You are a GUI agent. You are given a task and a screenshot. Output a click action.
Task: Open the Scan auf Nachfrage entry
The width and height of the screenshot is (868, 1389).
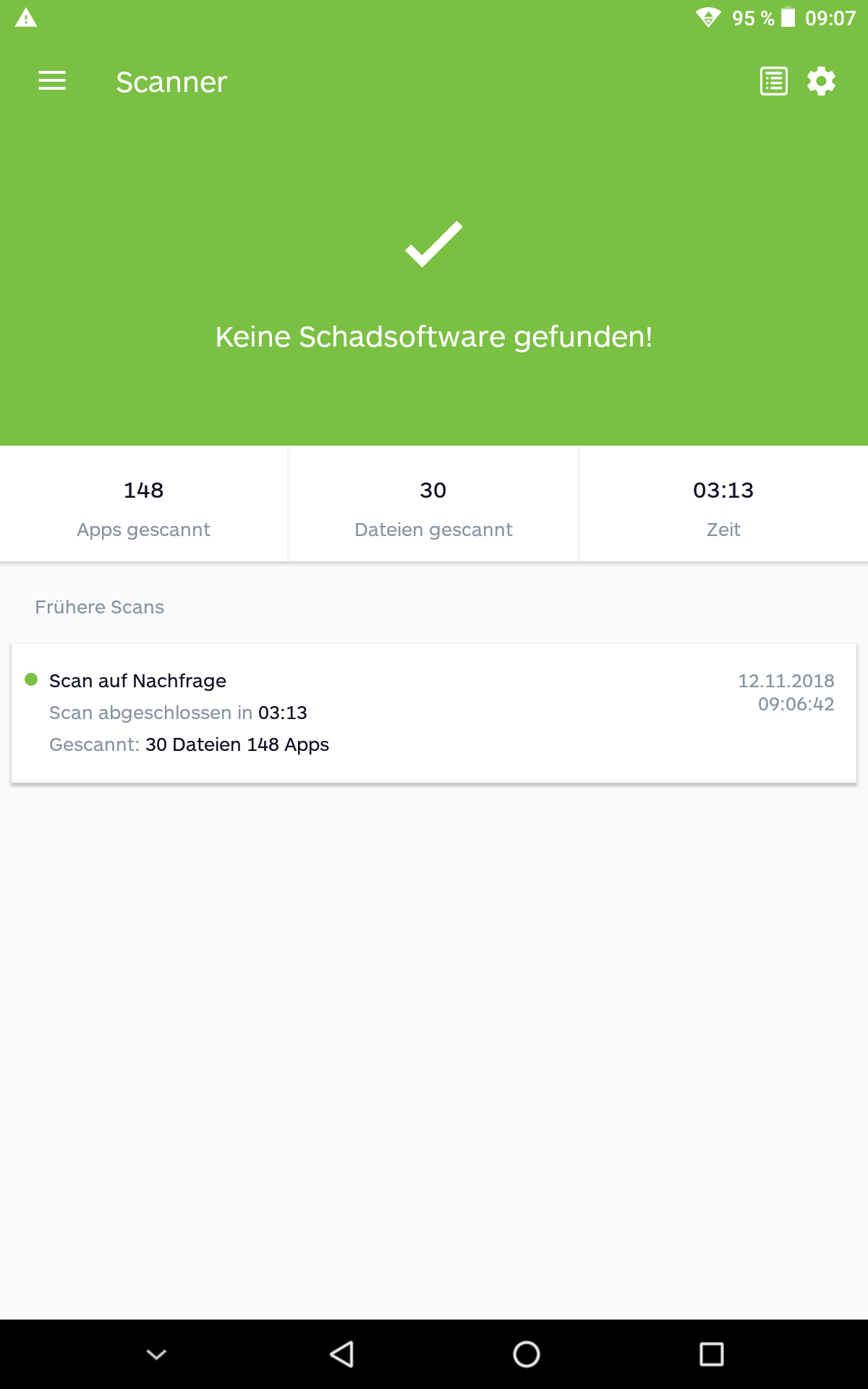(x=434, y=713)
